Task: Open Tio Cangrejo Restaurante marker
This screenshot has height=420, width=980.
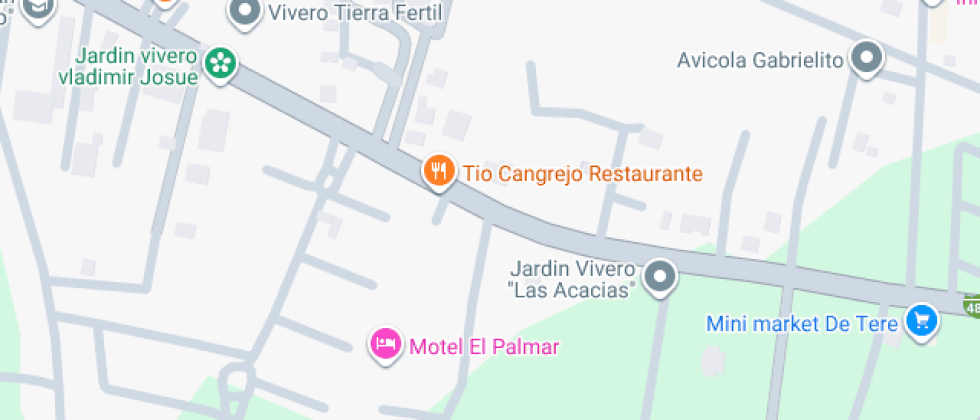Action: (x=439, y=171)
